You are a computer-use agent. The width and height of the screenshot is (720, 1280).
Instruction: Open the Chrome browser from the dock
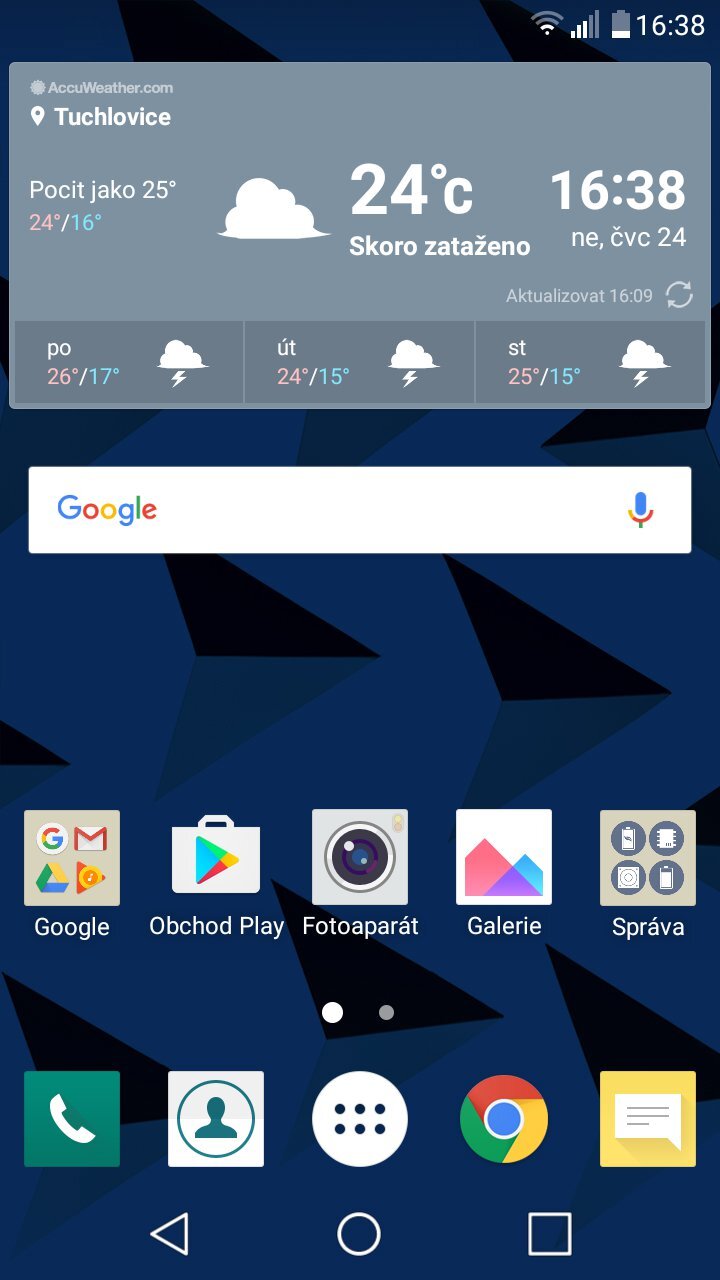[504, 1118]
